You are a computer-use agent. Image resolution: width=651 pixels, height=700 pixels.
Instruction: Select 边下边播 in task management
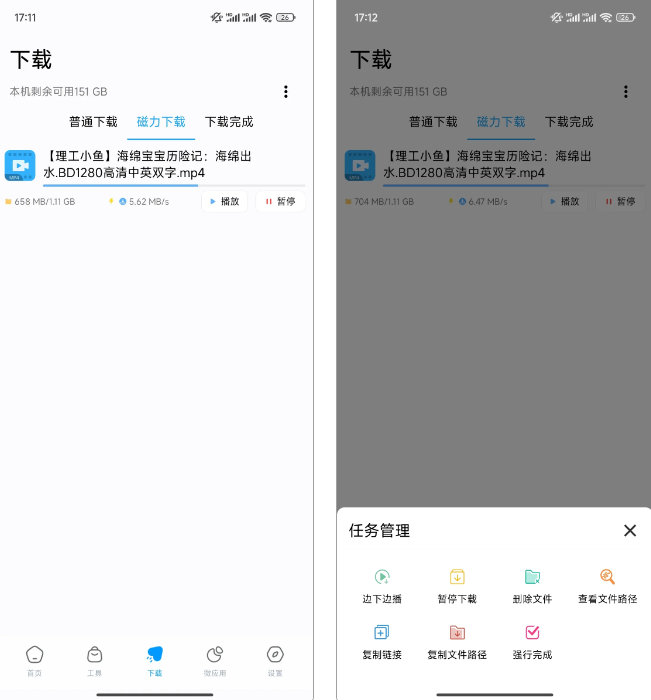tap(382, 585)
